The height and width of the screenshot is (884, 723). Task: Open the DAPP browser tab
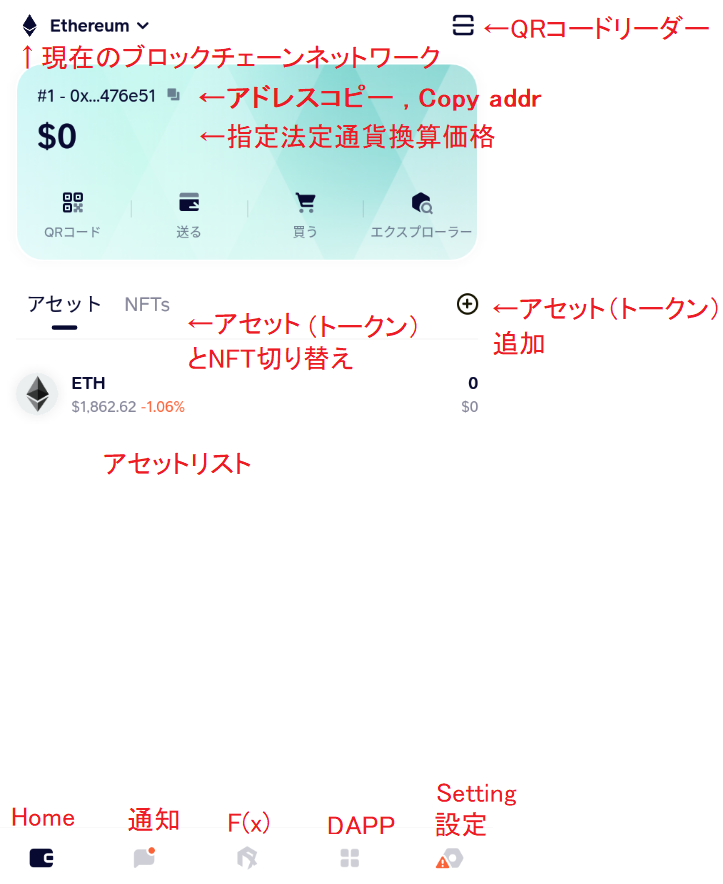[349, 858]
